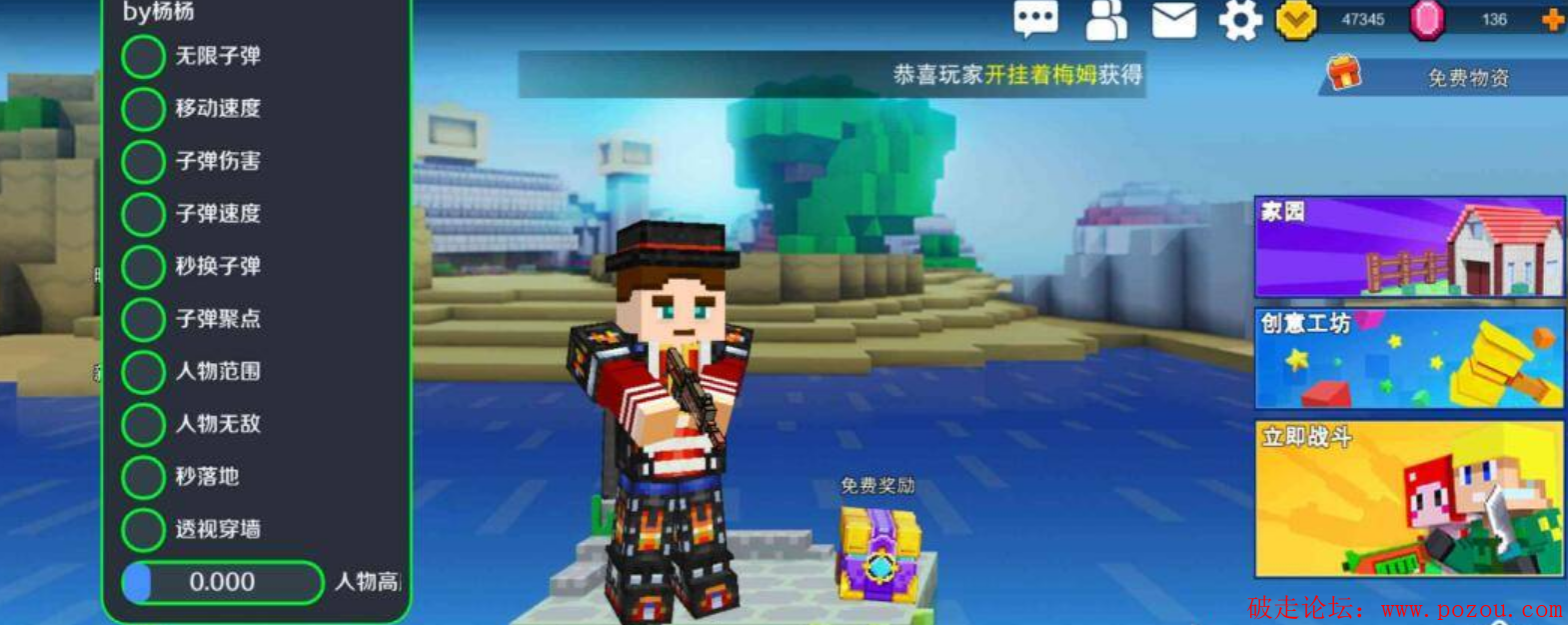Tap the plus to buy gems

[1554, 19]
